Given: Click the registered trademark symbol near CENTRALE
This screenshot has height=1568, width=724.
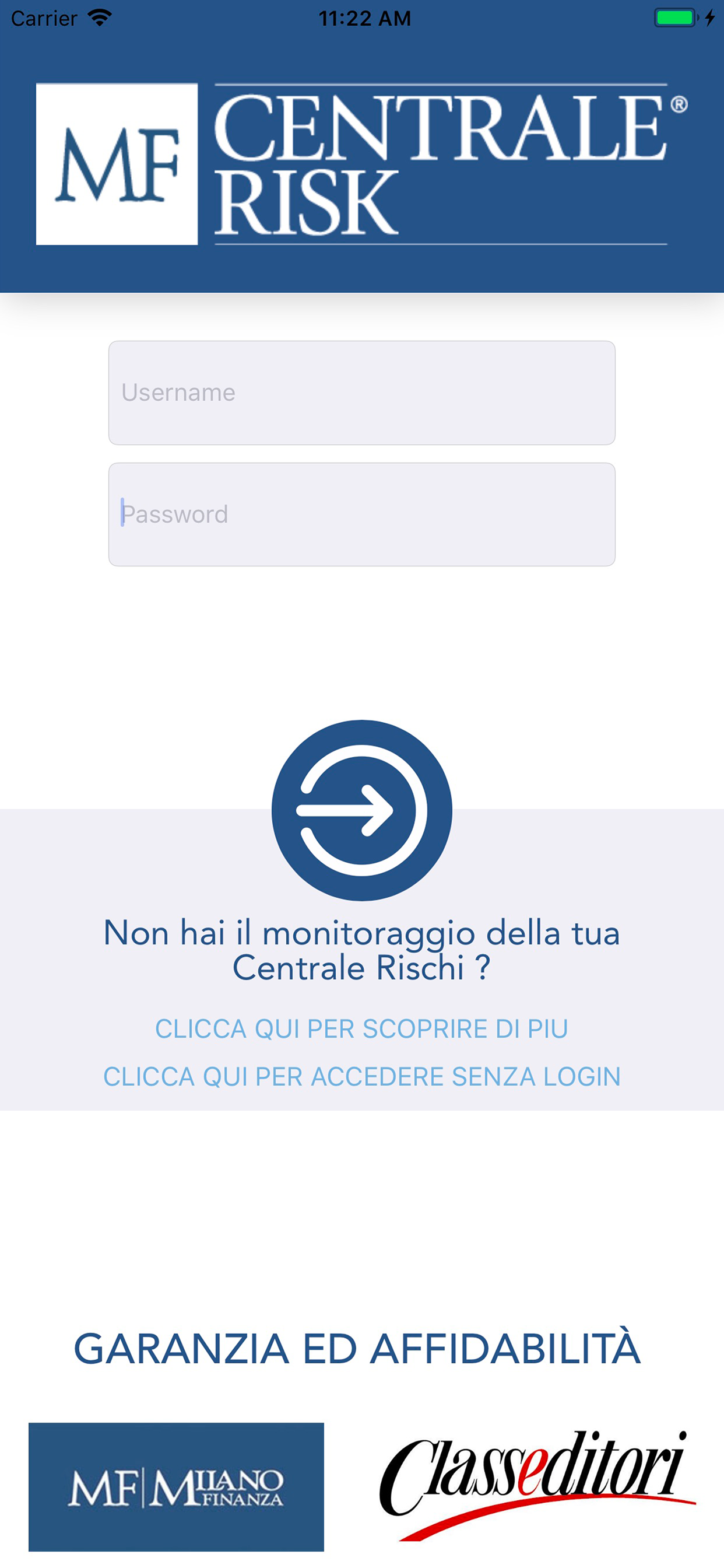Looking at the screenshot, I should [680, 104].
